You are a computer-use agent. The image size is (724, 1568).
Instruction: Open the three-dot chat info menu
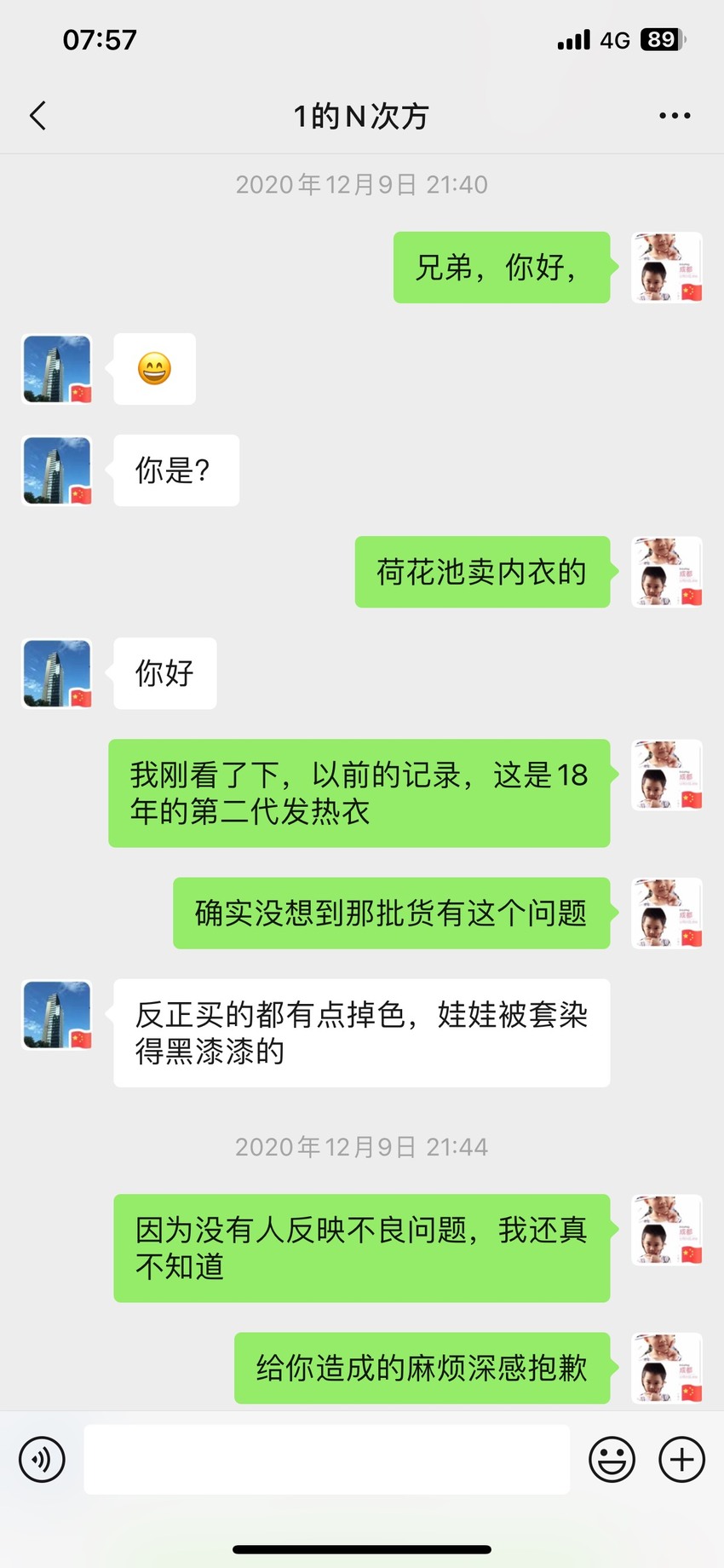click(675, 116)
